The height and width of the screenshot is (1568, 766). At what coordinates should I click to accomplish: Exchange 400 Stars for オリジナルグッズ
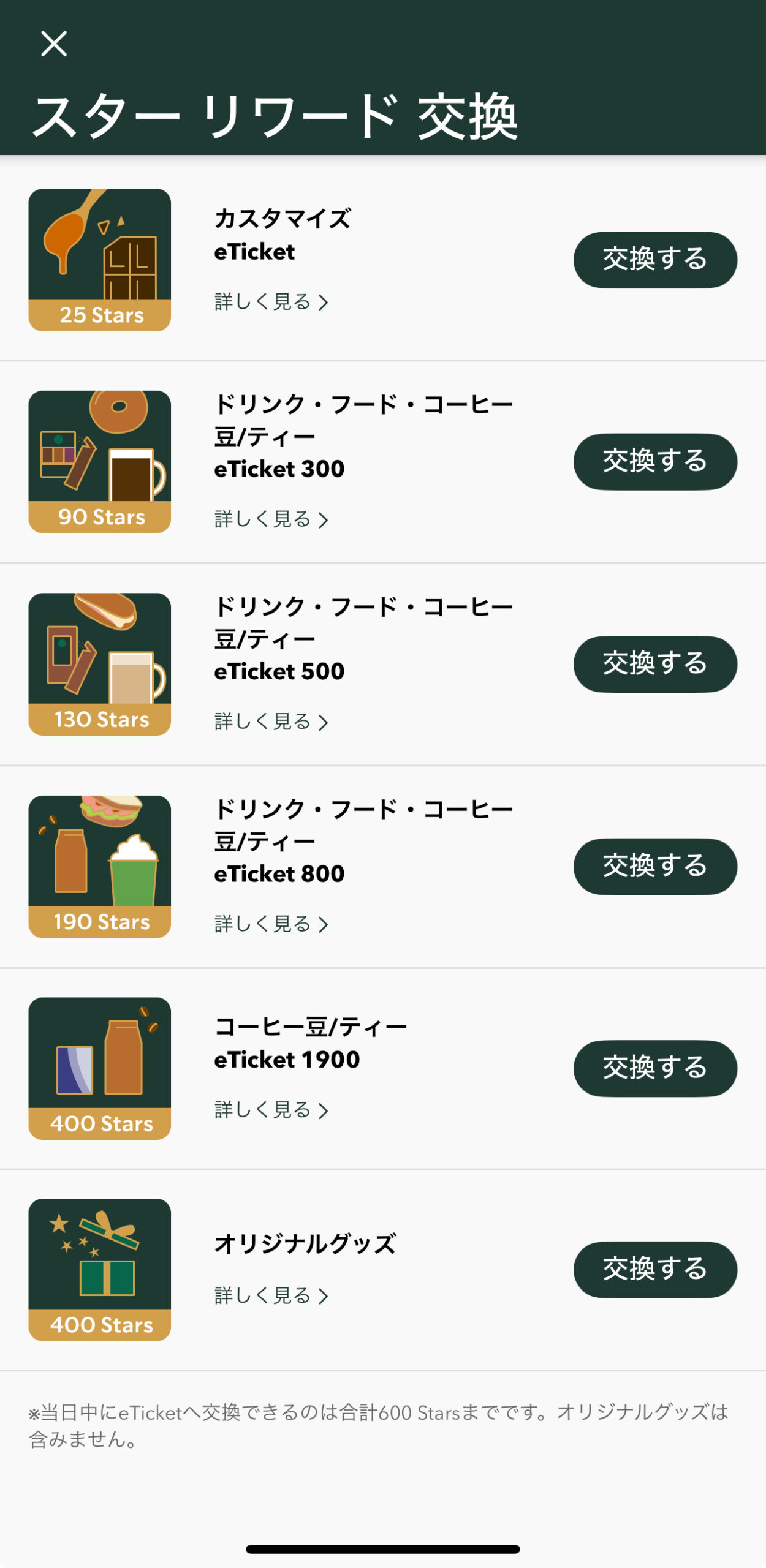tap(655, 1270)
